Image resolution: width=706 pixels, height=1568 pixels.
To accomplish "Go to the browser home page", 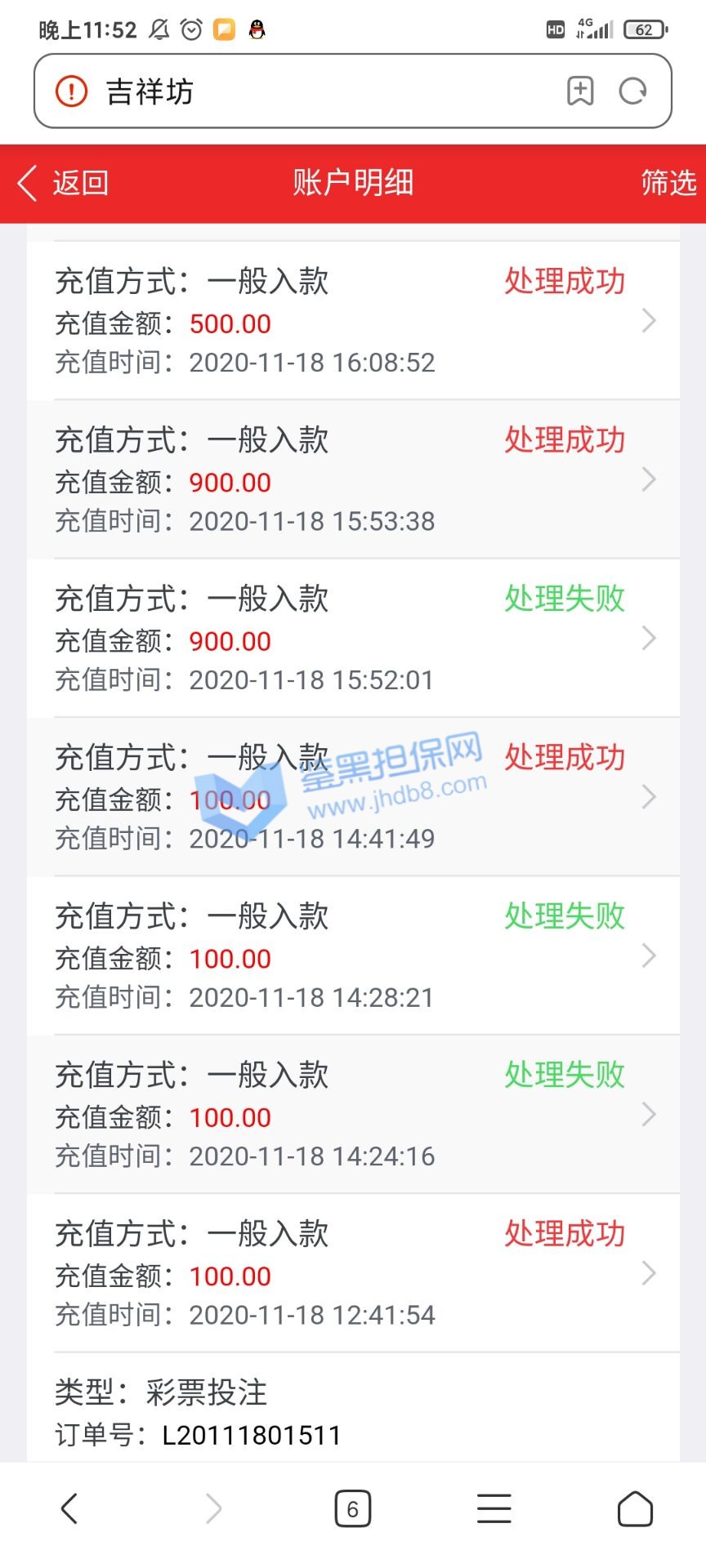I will click(635, 1508).
